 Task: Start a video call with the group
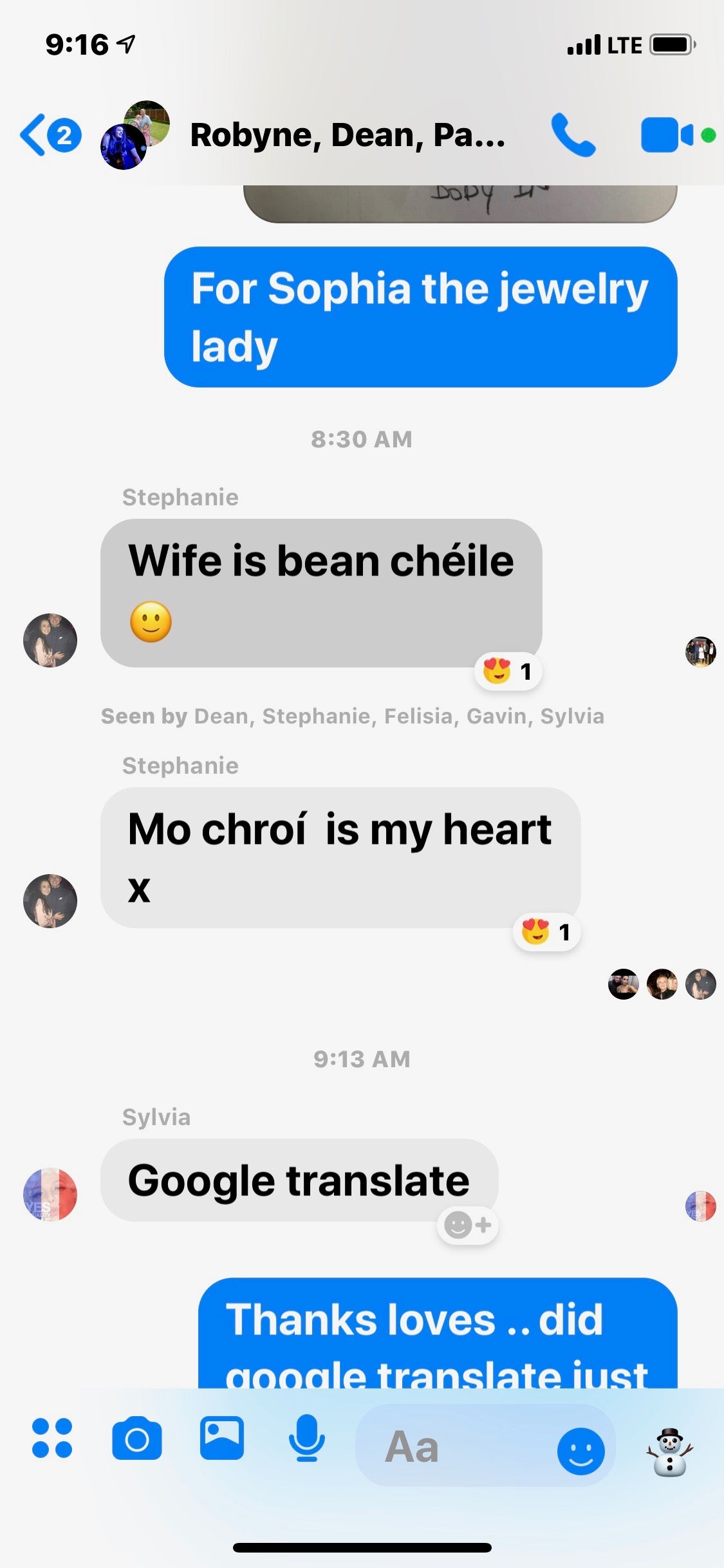668,135
